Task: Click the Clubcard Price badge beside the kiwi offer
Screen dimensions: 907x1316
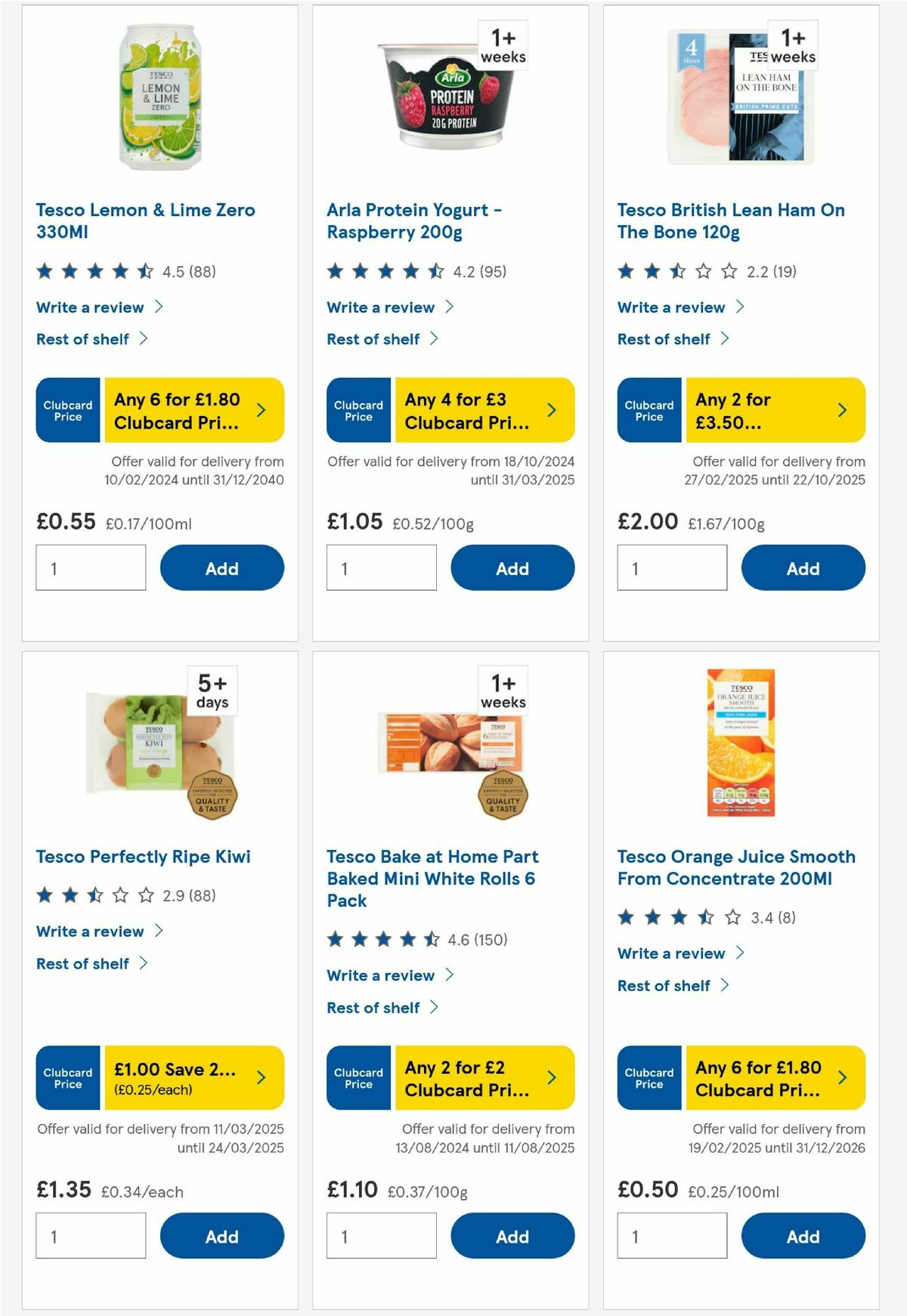Action: point(67,1078)
